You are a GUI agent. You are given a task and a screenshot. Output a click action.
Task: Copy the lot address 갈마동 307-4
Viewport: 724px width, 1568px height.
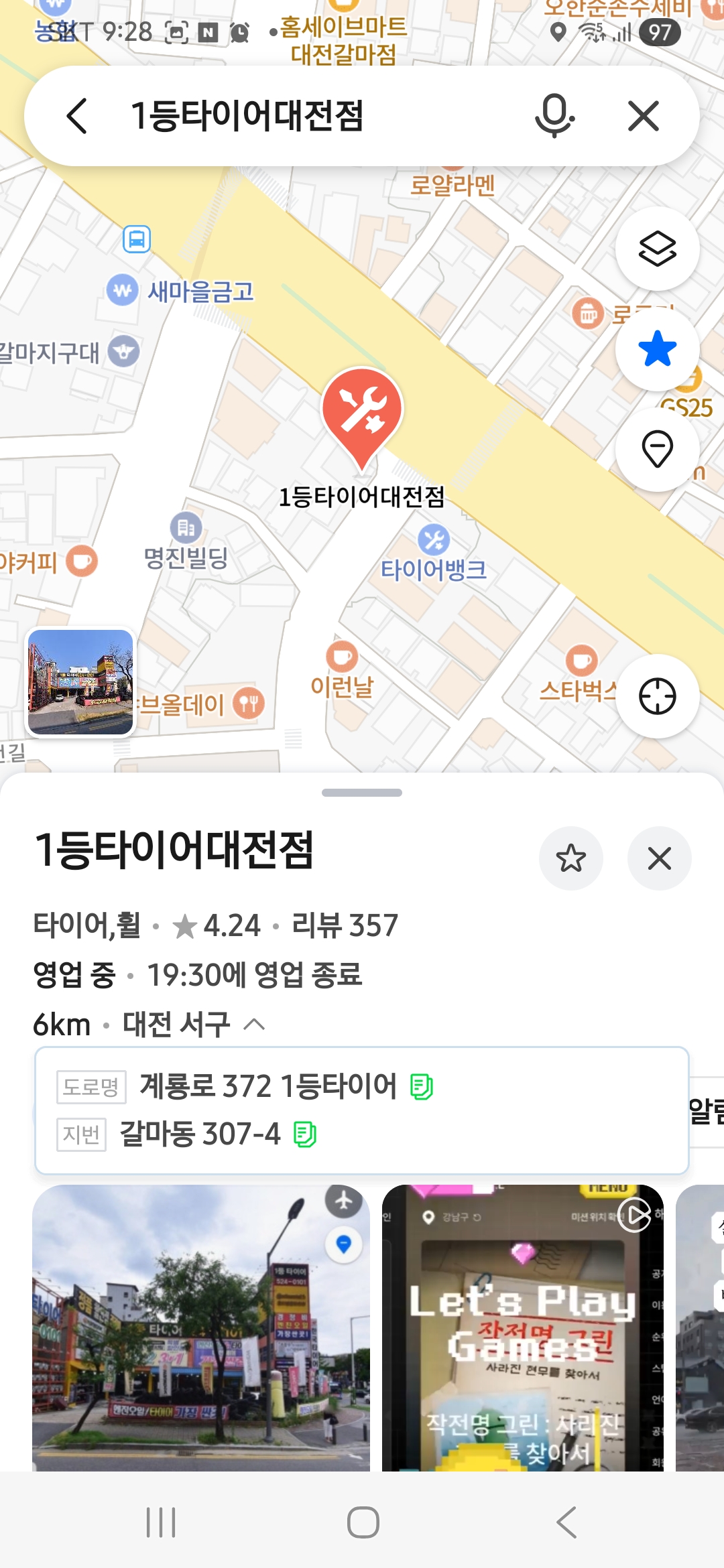[305, 1134]
